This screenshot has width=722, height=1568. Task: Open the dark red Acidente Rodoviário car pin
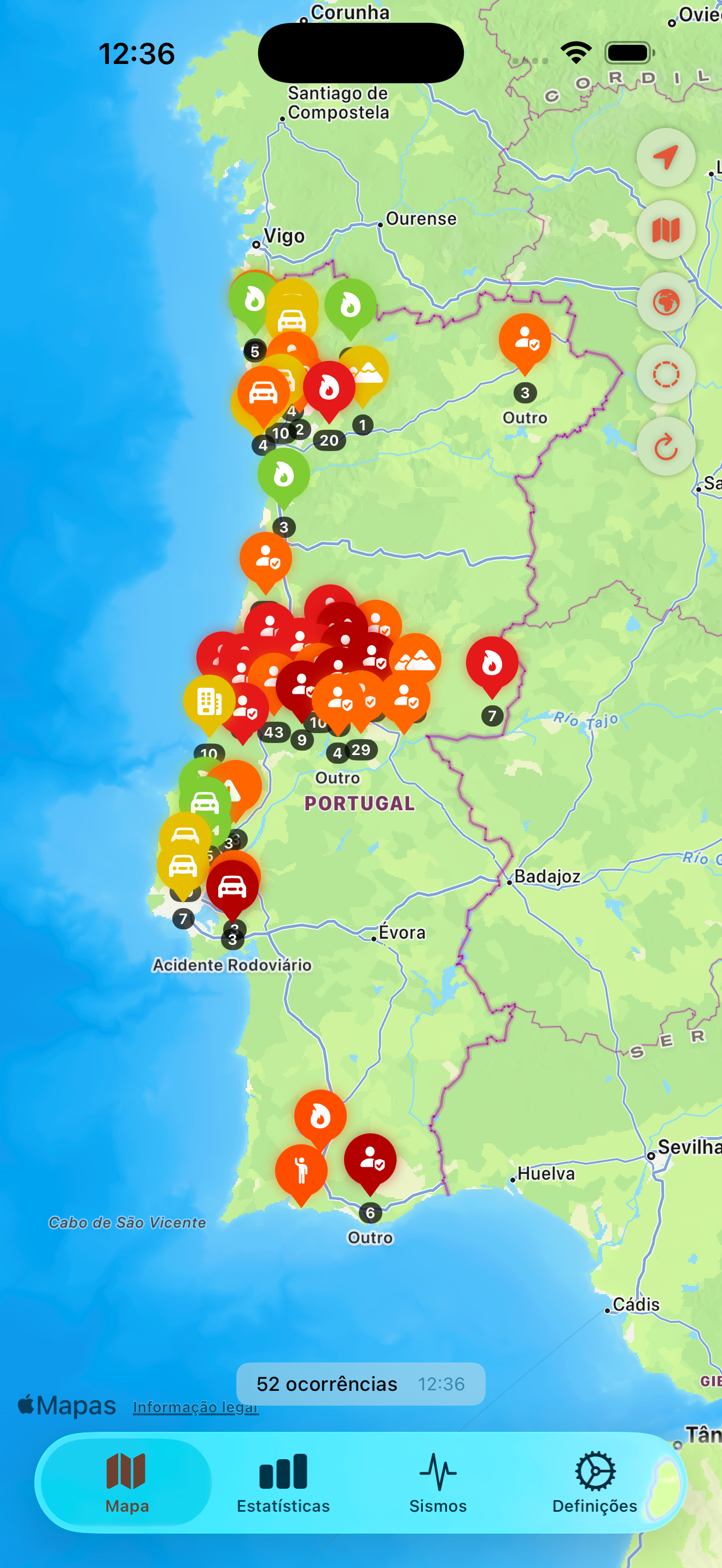(x=231, y=887)
